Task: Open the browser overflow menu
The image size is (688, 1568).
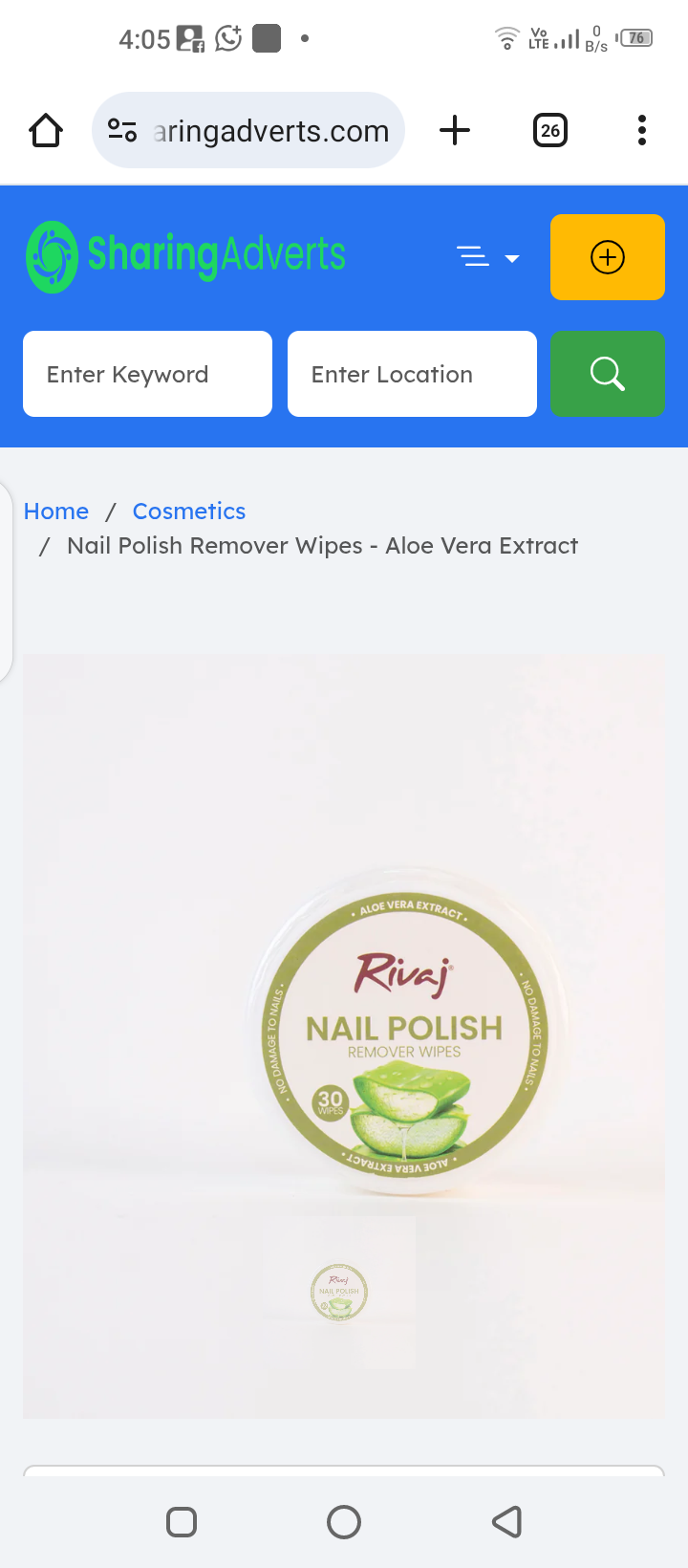Action: pos(641,130)
